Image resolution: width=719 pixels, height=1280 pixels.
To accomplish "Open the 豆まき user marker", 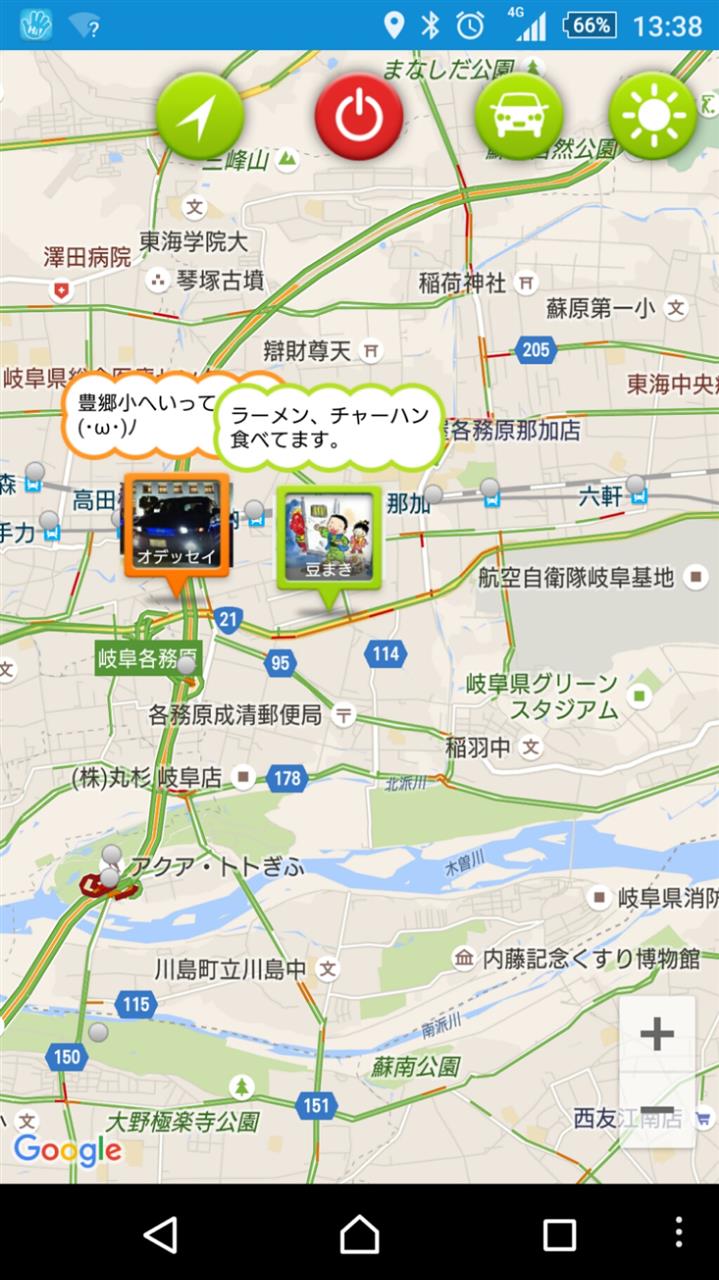I will click(x=329, y=540).
